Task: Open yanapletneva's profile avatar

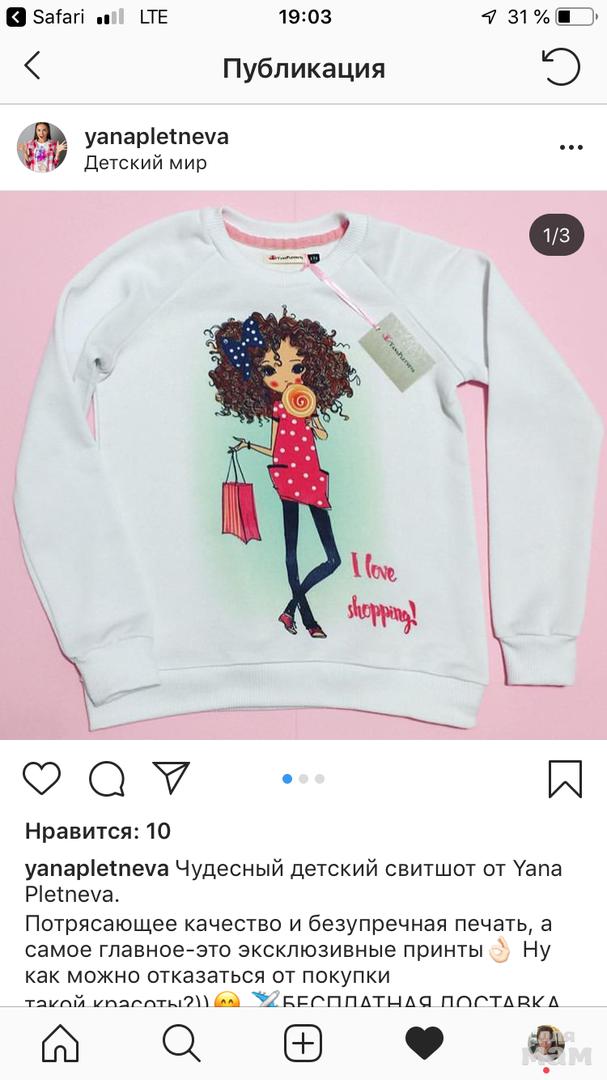Action: pos(42,148)
